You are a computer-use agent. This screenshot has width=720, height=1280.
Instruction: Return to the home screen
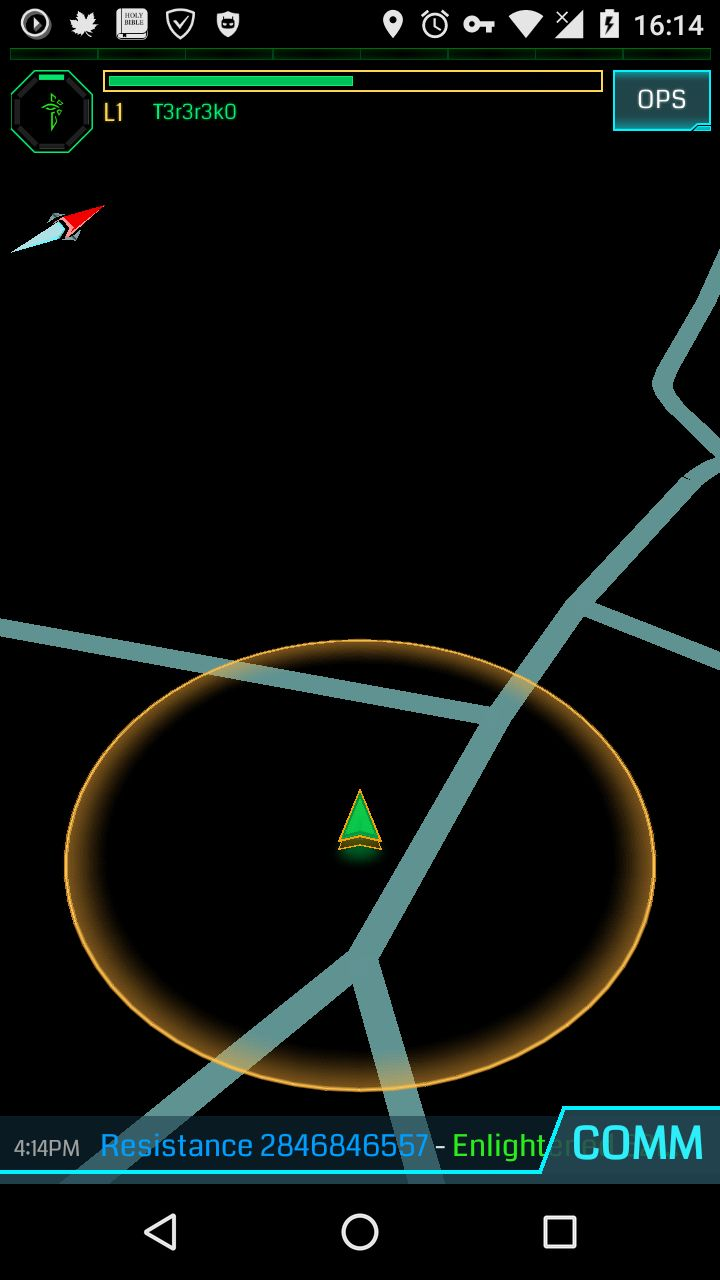360,1232
